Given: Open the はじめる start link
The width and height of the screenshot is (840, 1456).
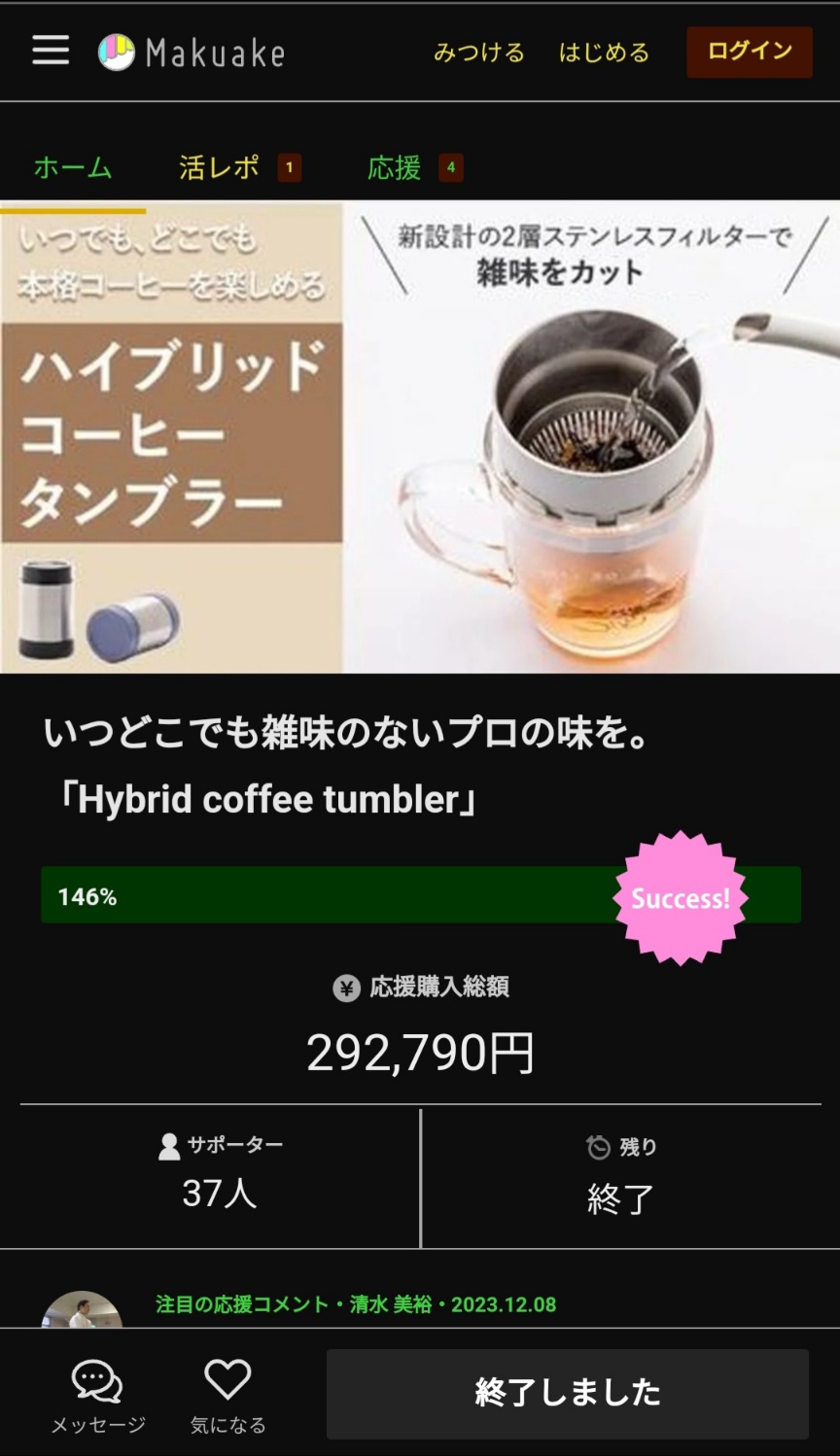Looking at the screenshot, I should [604, 52].
